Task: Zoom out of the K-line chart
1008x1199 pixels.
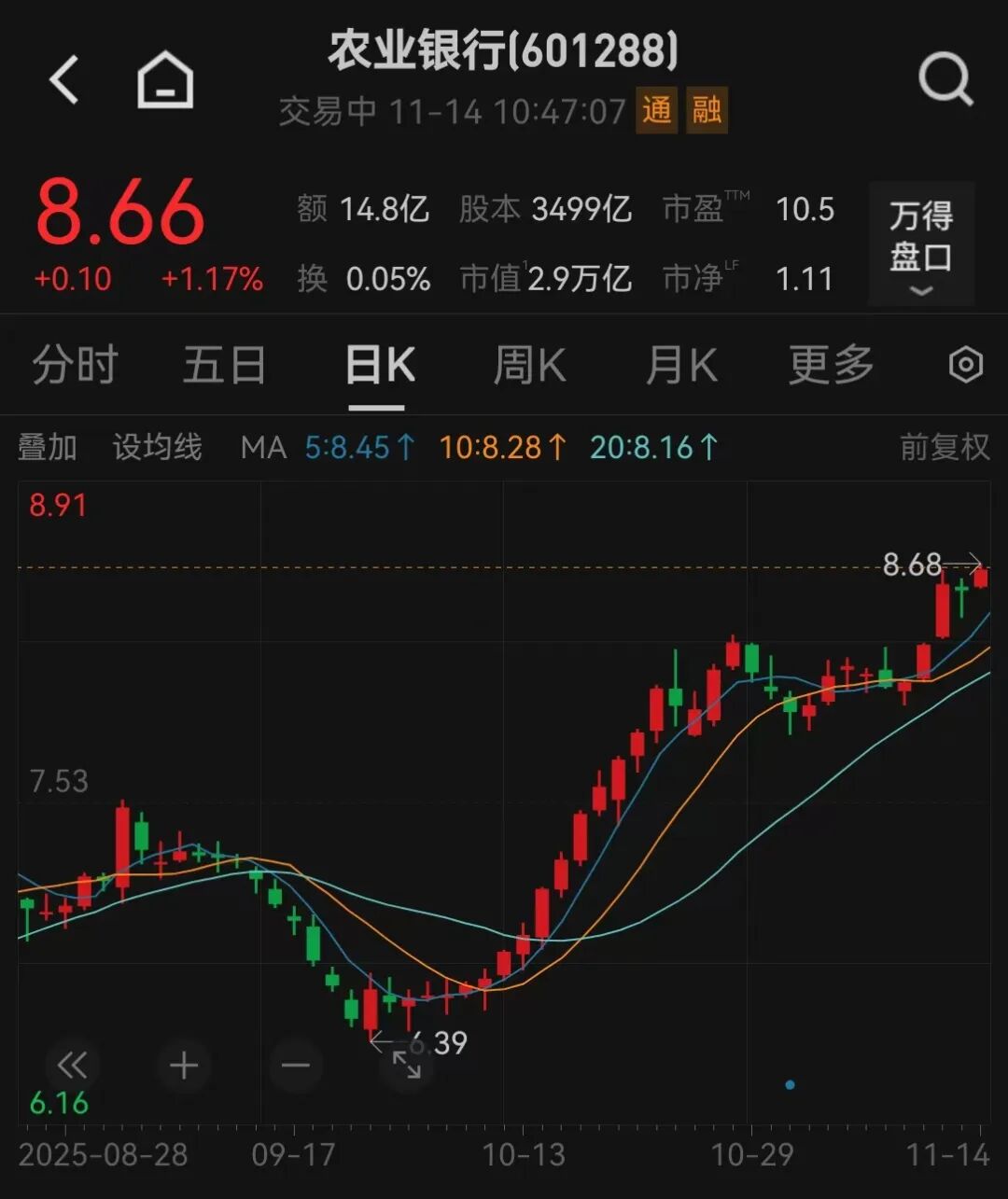Action: point(296,1065)
